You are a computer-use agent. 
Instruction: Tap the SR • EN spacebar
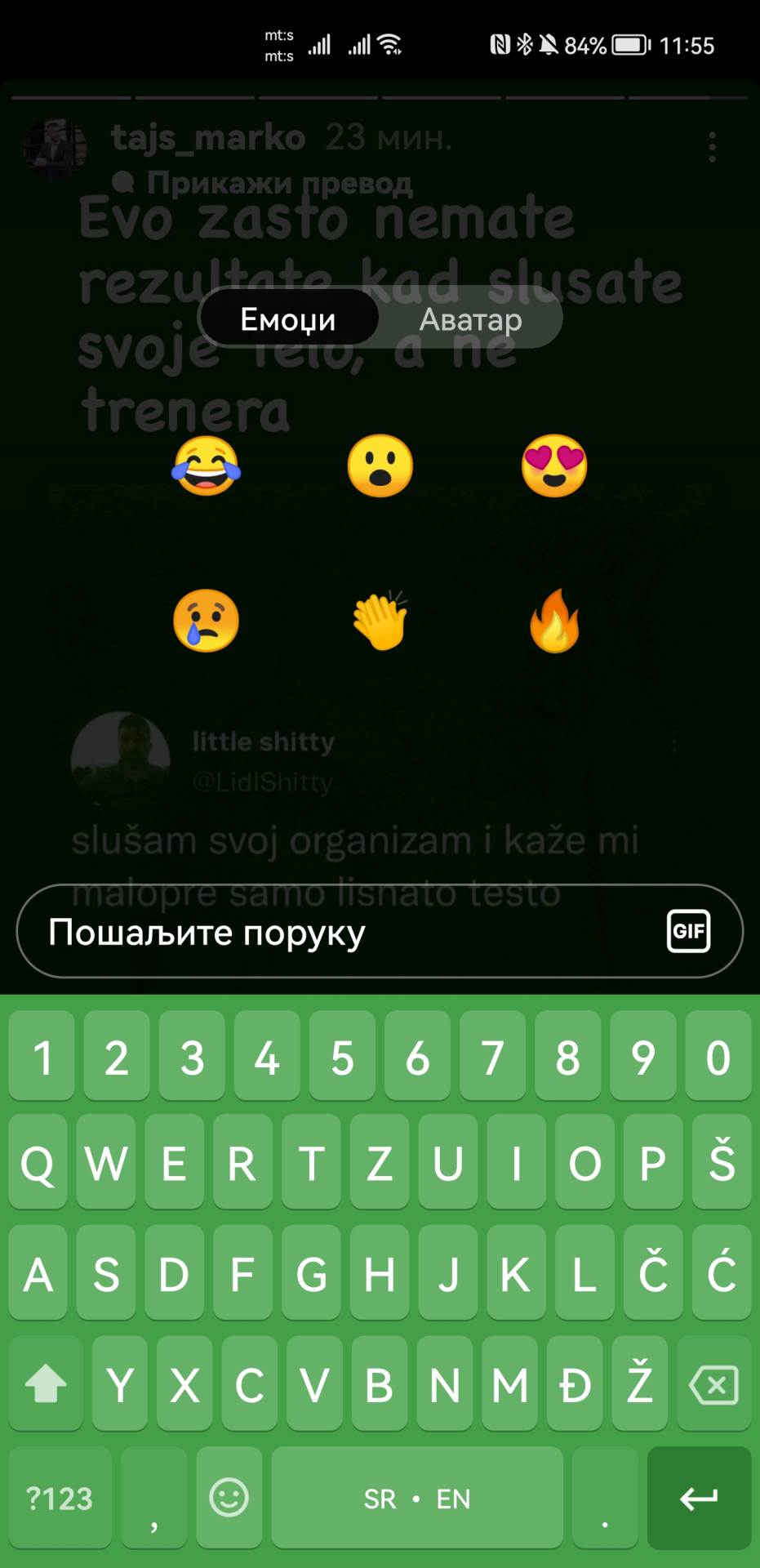coord(416,1497)
